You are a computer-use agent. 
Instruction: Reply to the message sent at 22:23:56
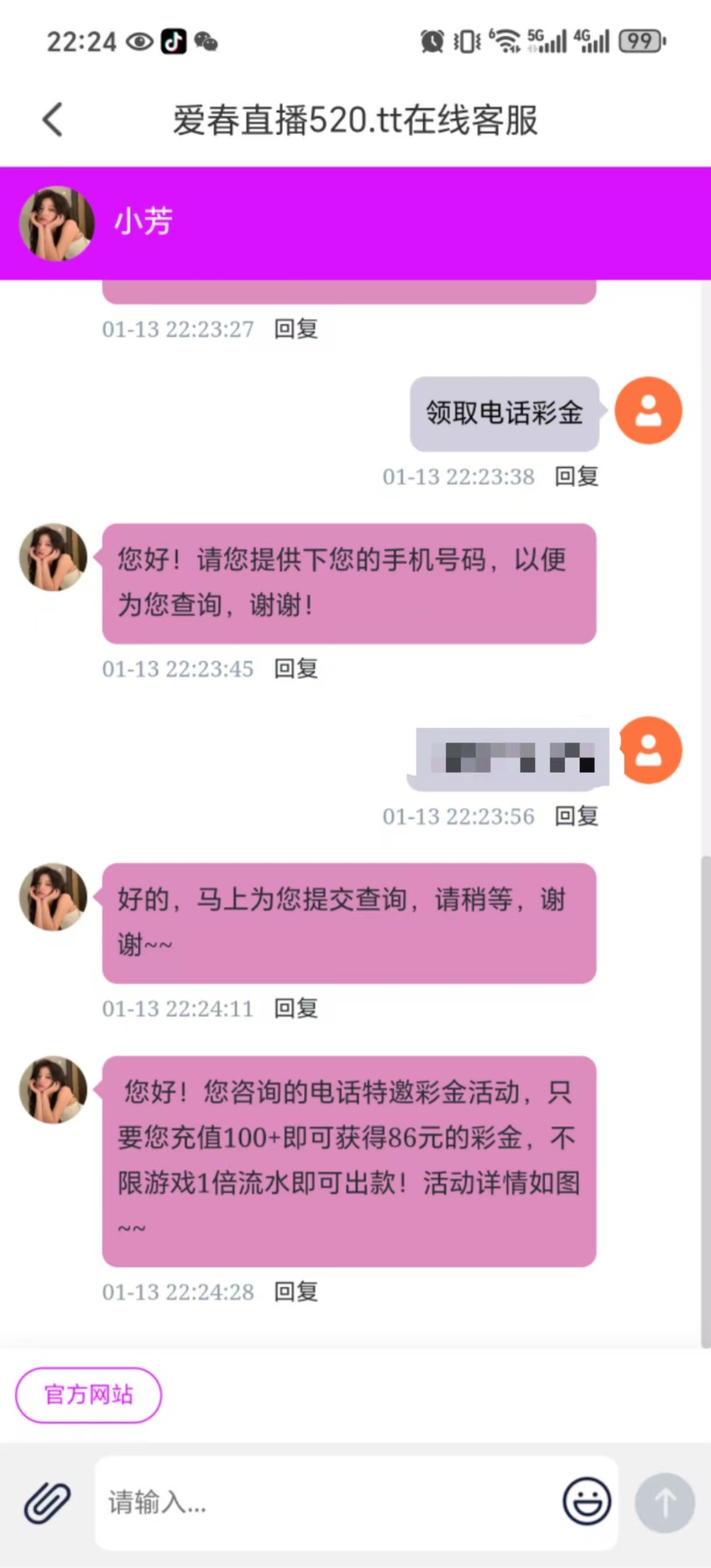point(576,816)
